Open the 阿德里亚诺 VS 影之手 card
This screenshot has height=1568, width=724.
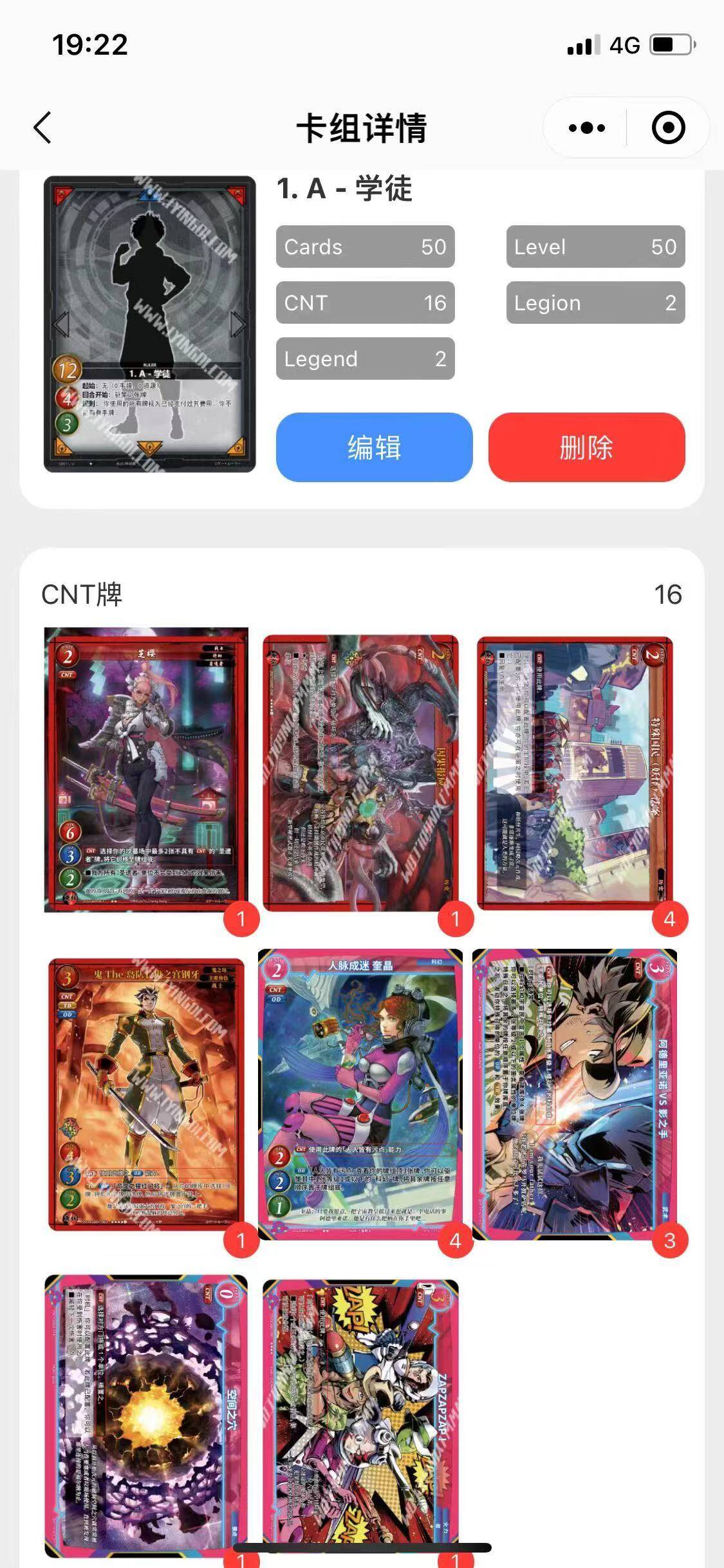[575, 1093]
